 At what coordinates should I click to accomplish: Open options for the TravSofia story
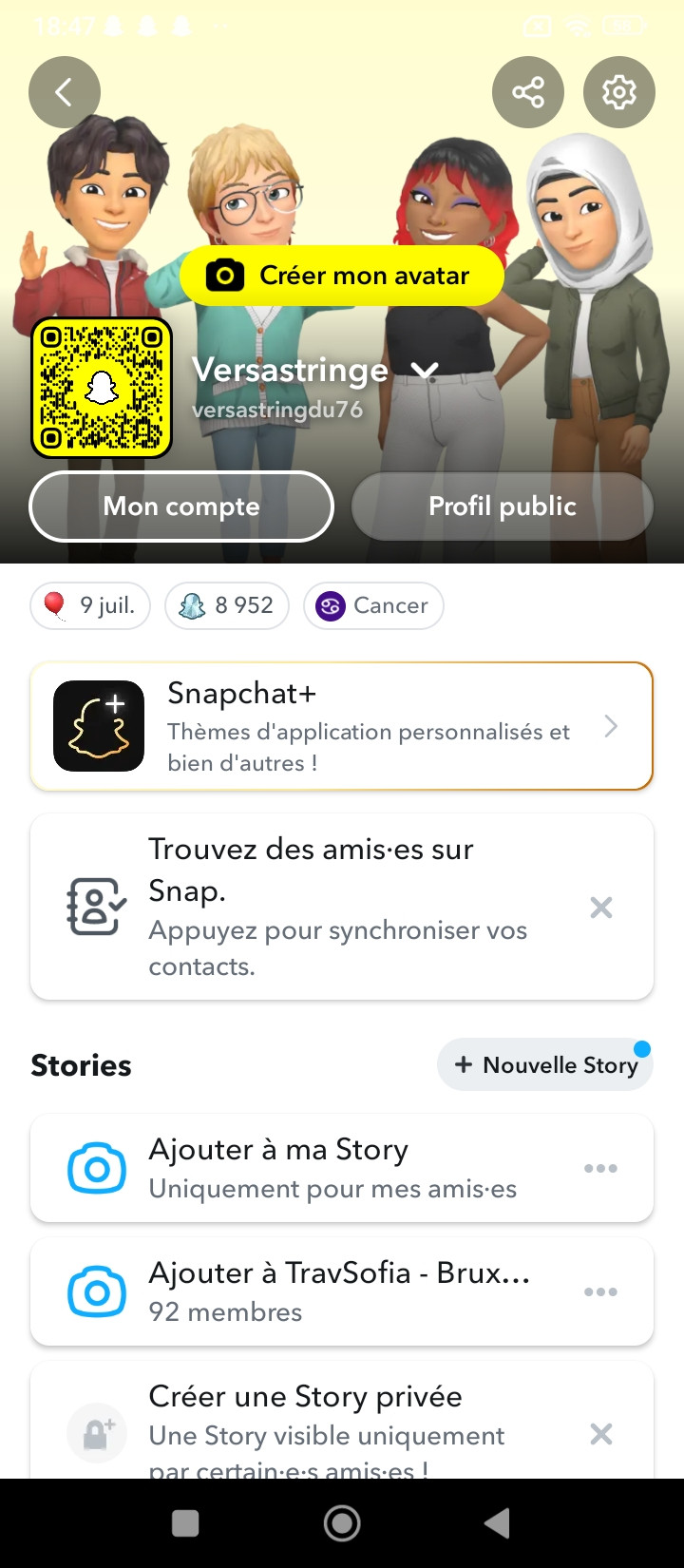coord(600,1291)
